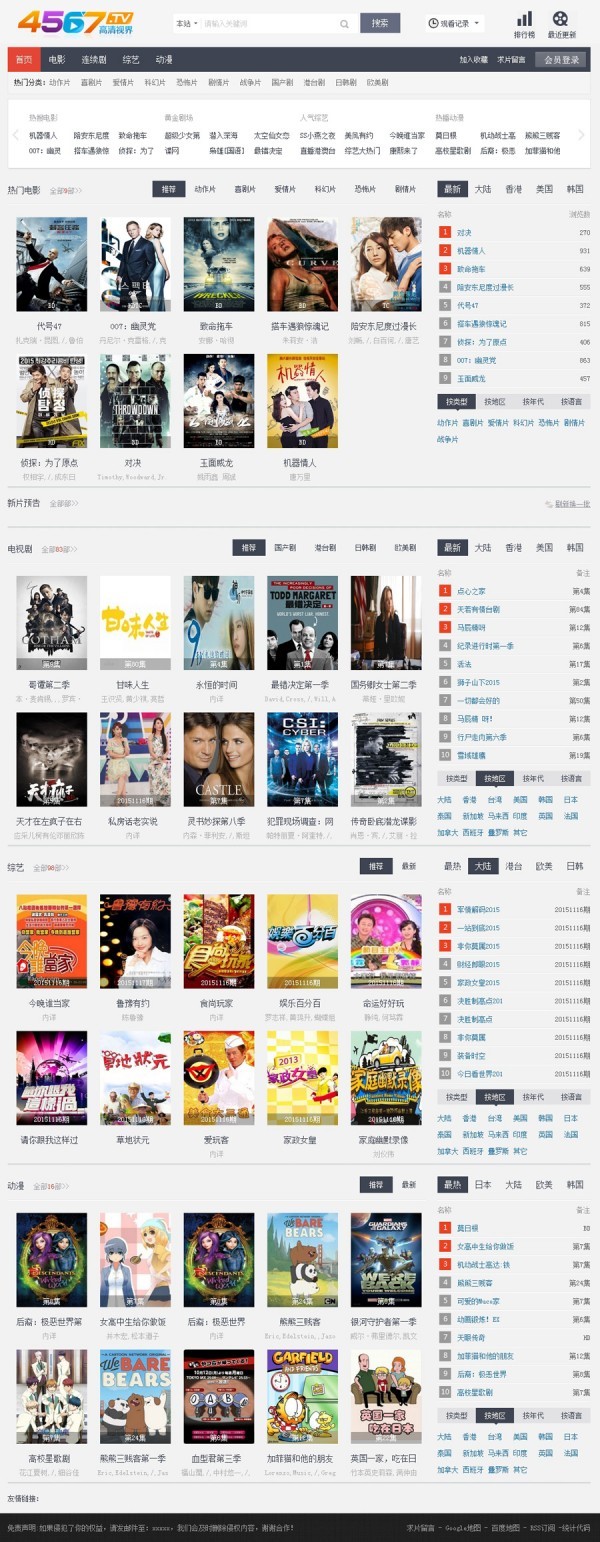Tap the 搜索 search button
The width and height of the screenshot is (600, 1542).
click(380, 23)
